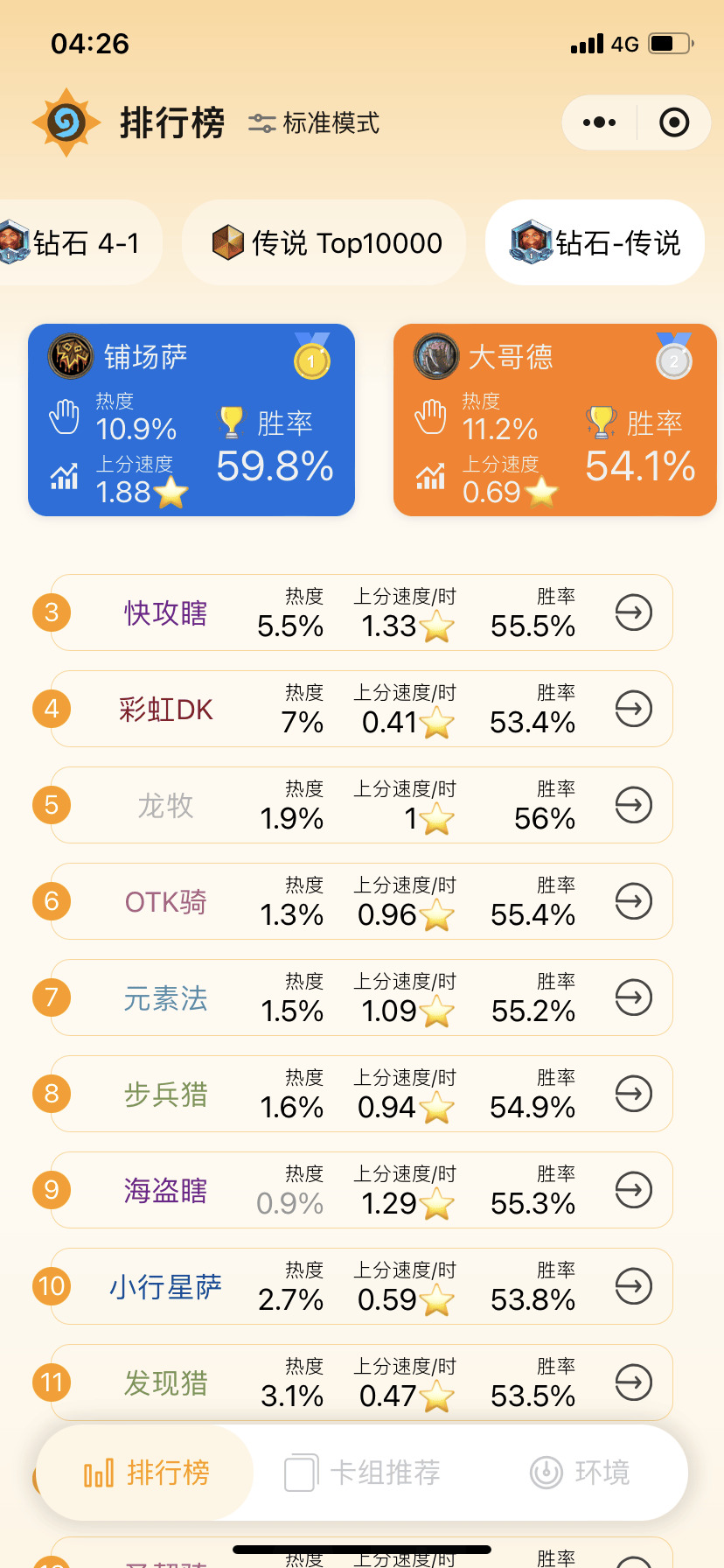The height and width of the screenshot is (1568, 724).
Task: Open the mini program more-options menu
Action: pyautogui.click(x=599, y=122)
